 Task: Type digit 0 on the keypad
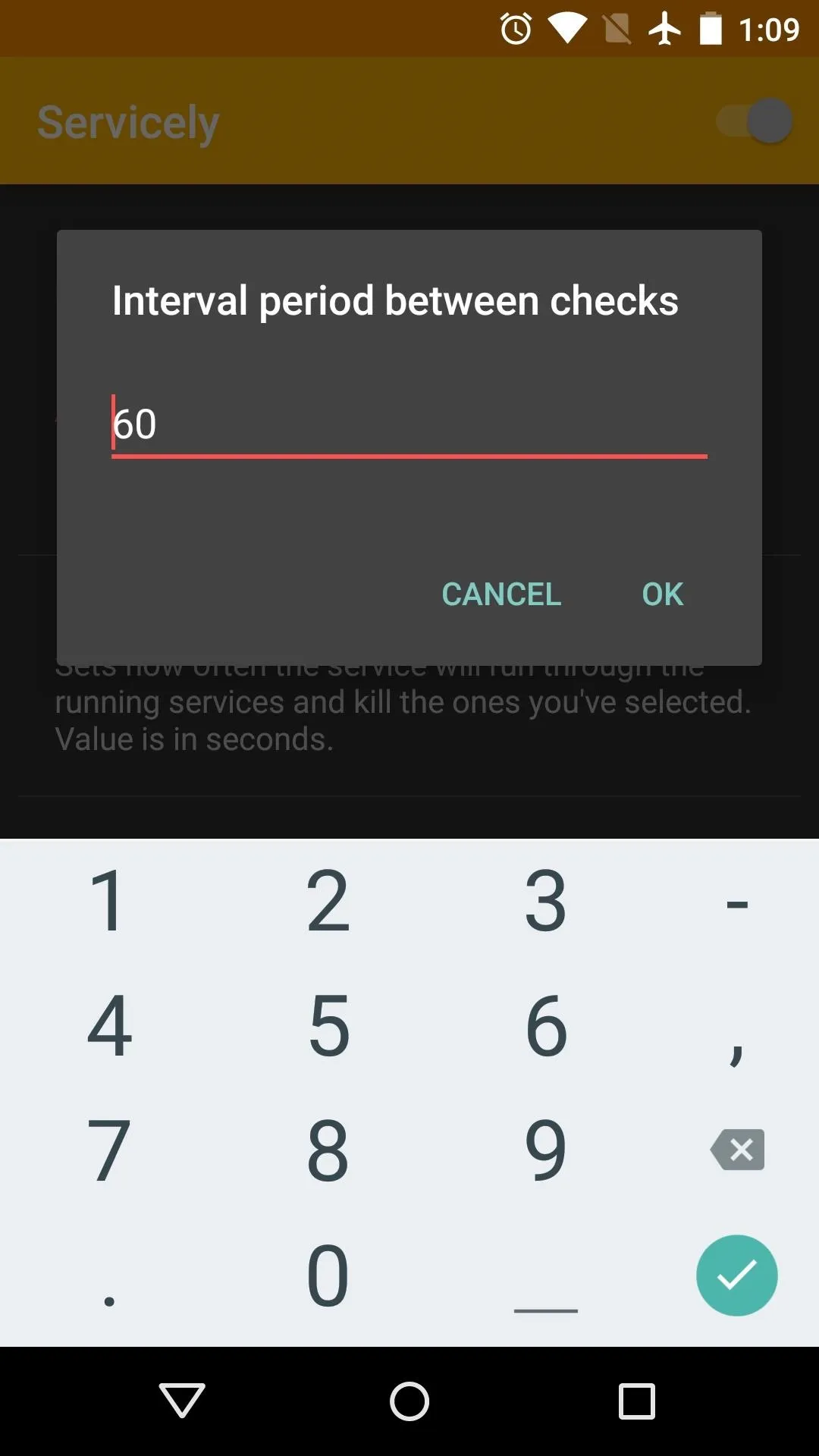[328, 1276]
